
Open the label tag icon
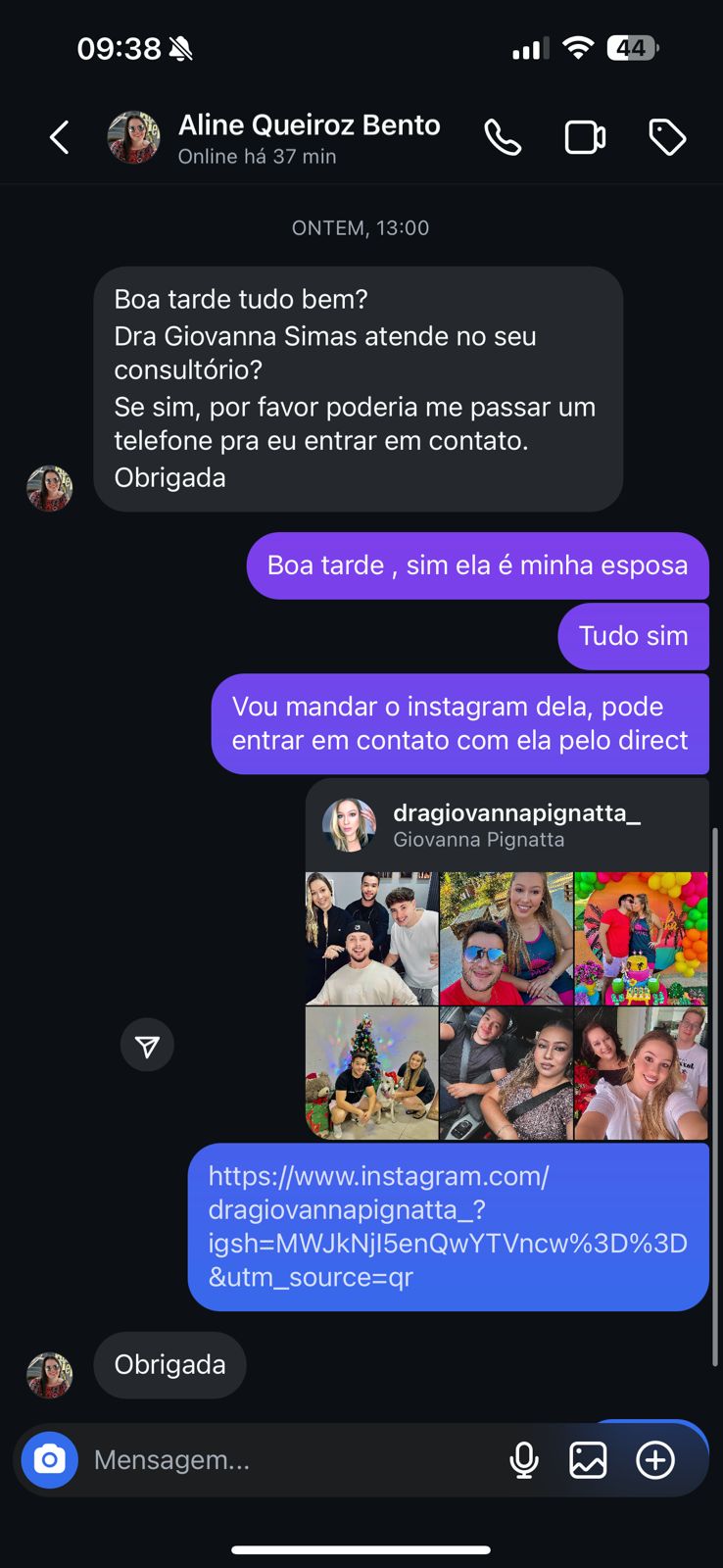667,138
